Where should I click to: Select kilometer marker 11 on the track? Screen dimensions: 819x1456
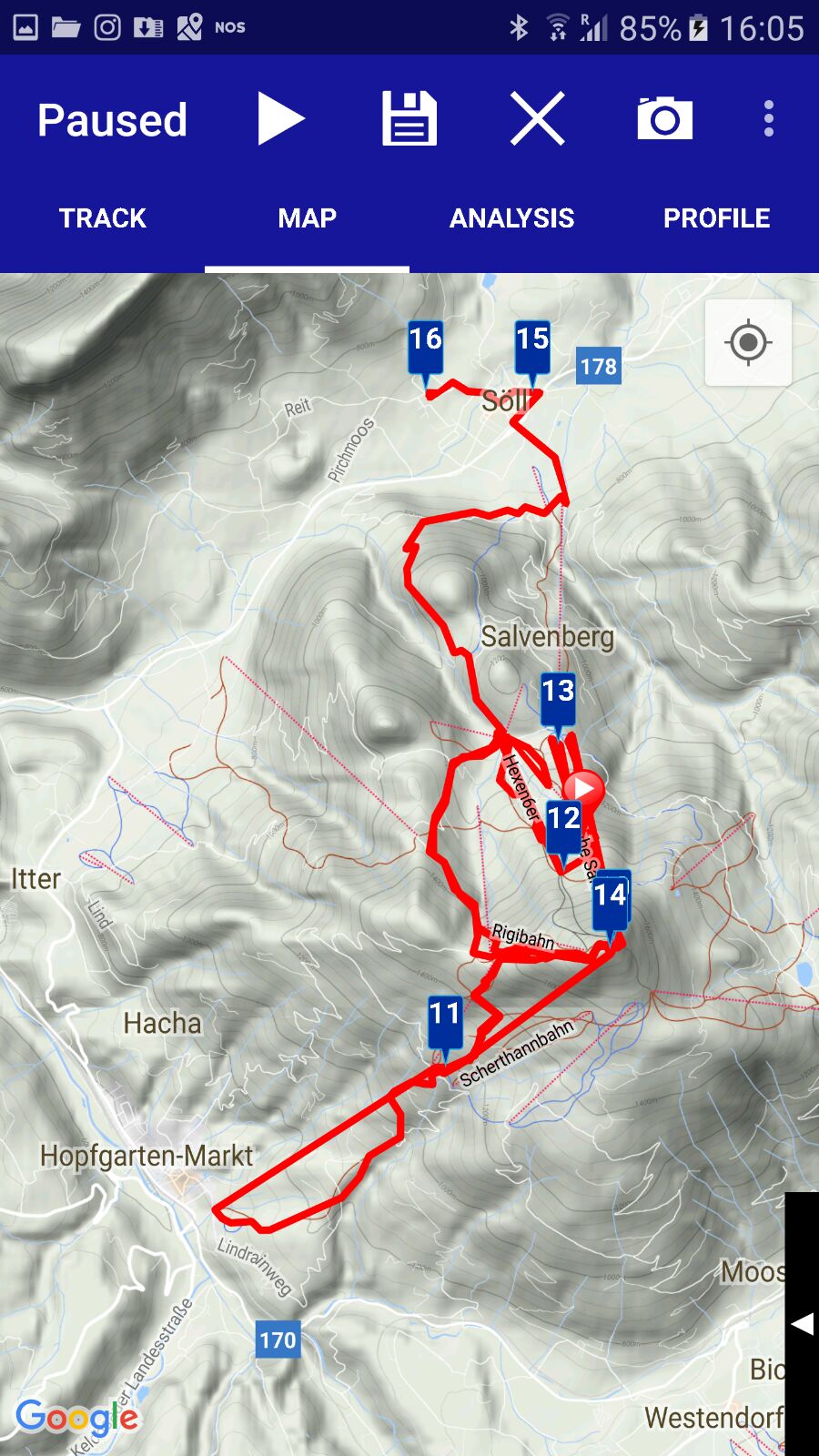(445, 1021)
